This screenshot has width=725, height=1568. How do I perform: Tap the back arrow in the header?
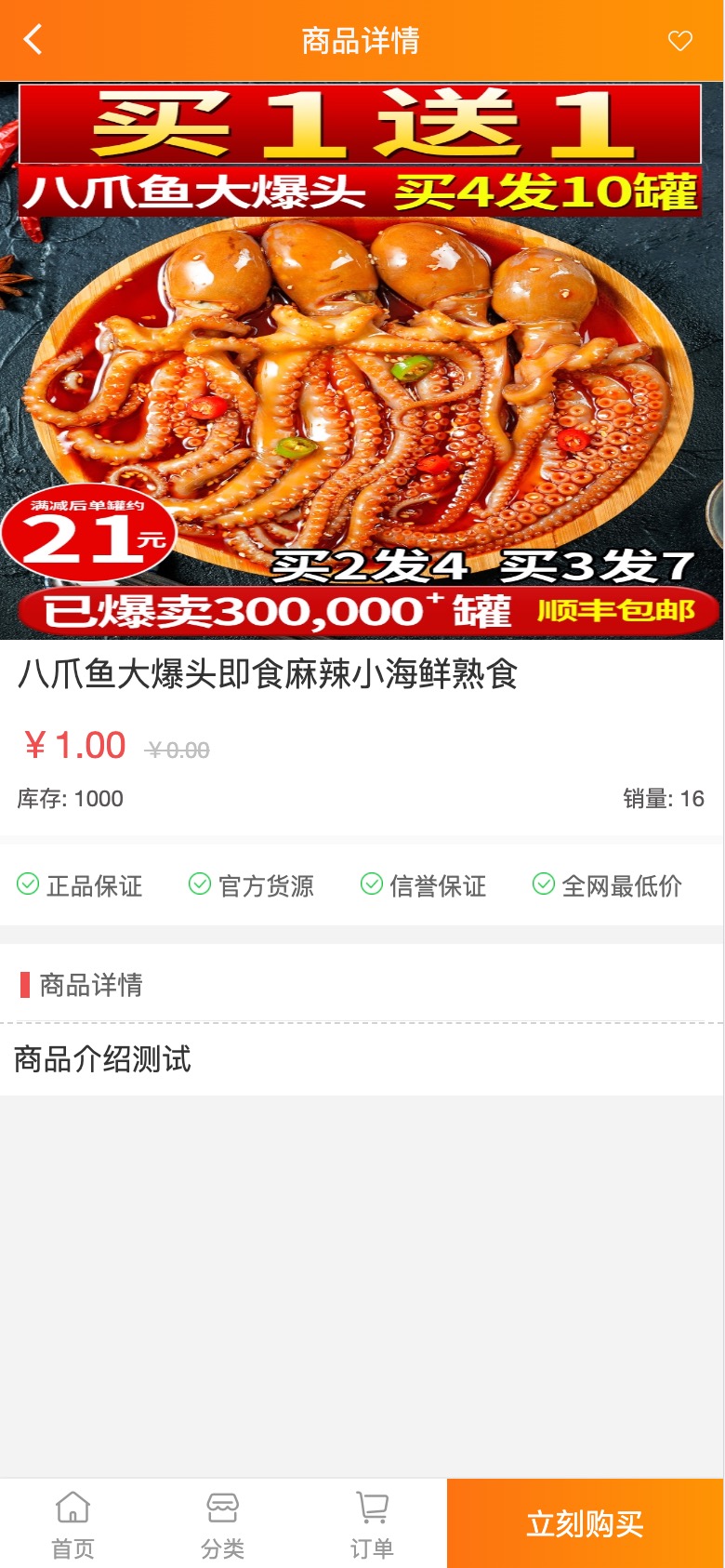(33, 40)
